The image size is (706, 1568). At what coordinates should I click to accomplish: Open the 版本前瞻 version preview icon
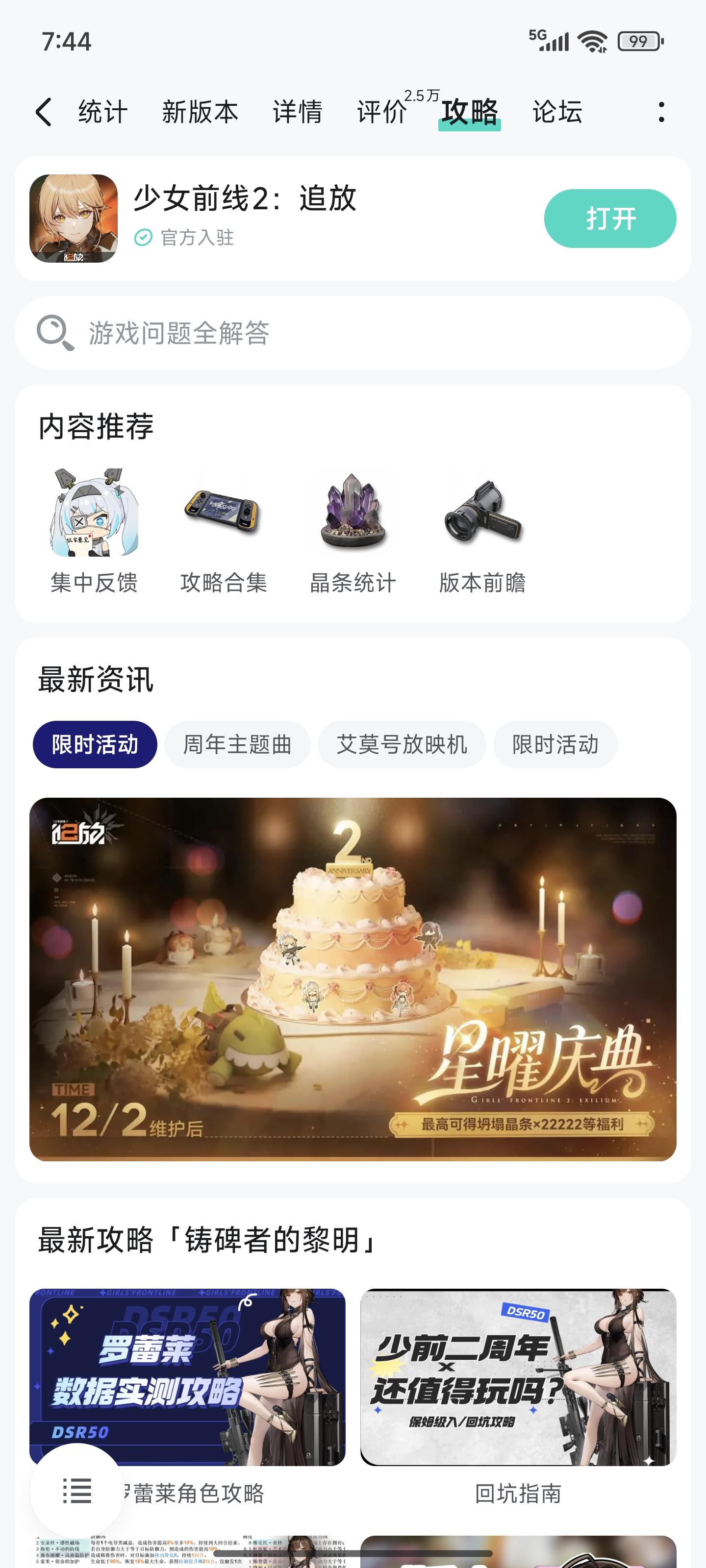point(483,514)
